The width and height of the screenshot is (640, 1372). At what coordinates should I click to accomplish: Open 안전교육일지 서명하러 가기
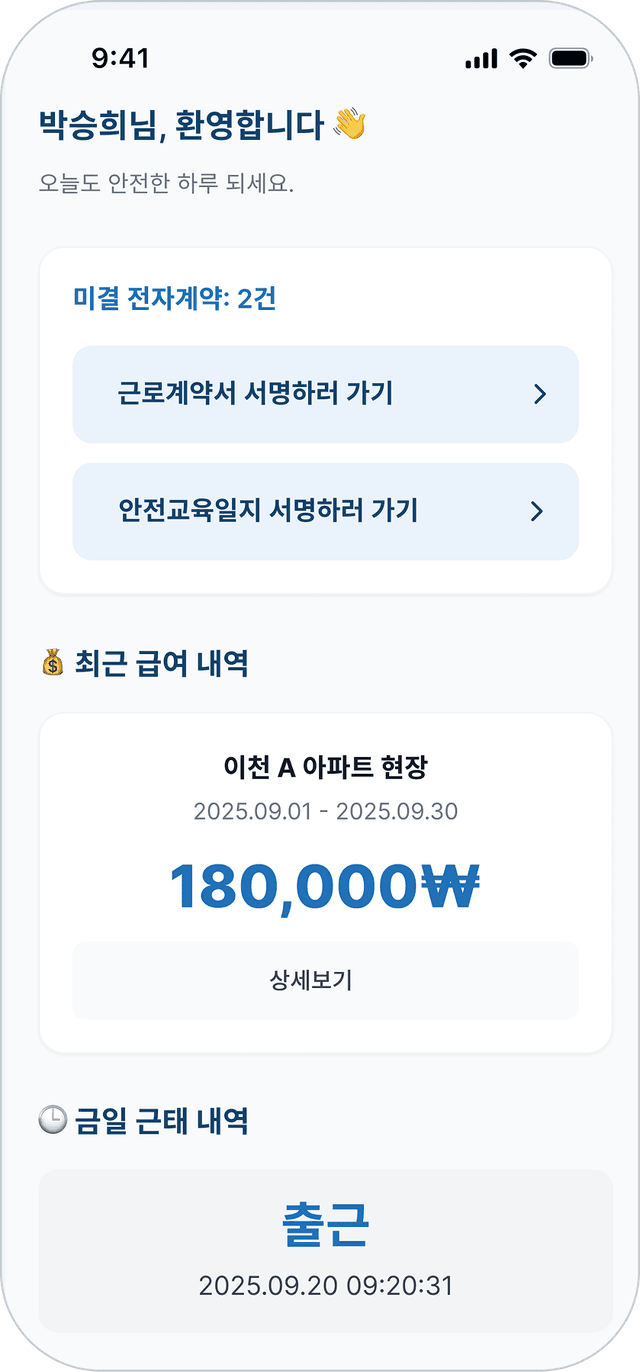pos(325,511)
